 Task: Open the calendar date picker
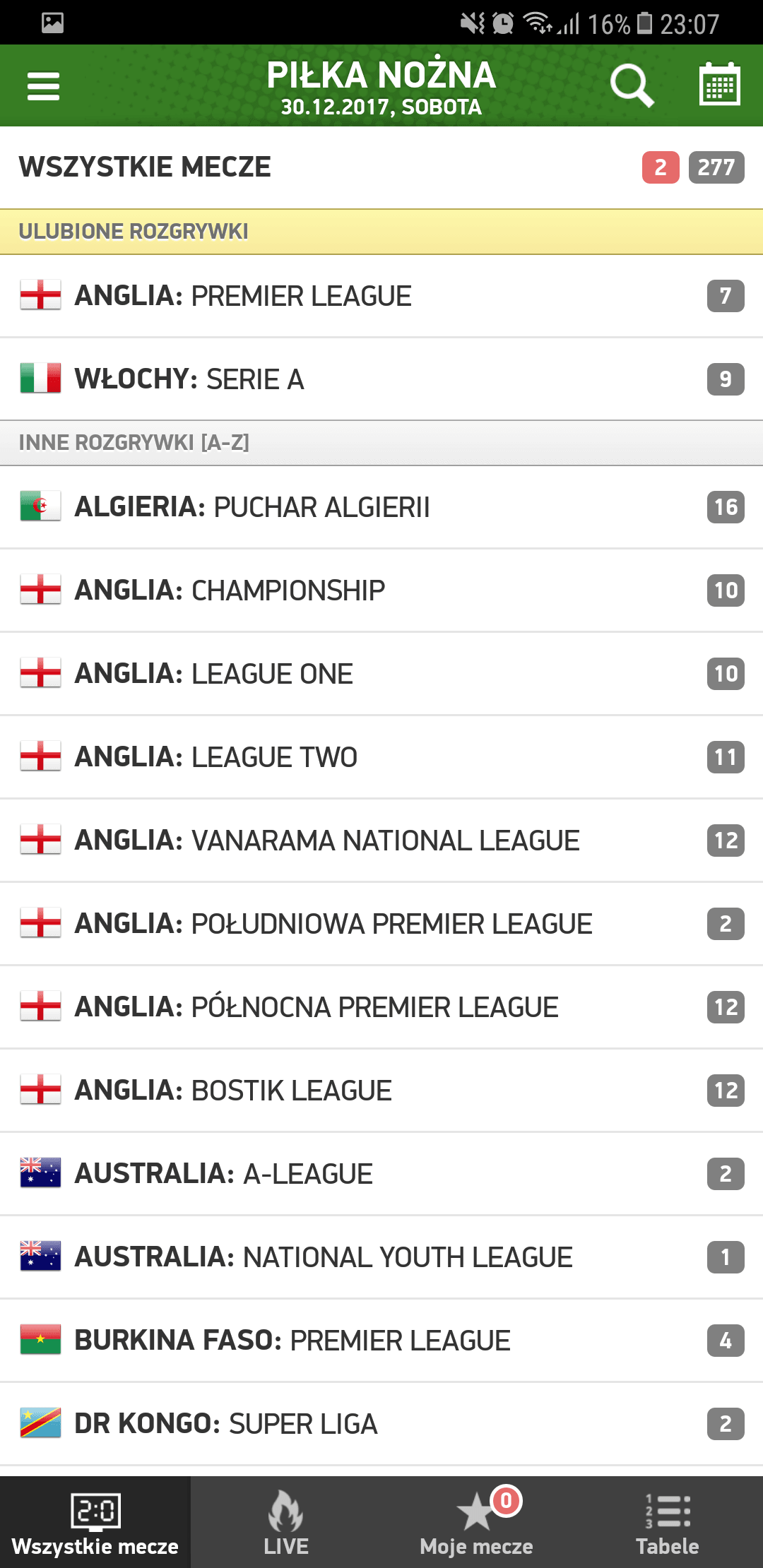[x=719, y=85]
